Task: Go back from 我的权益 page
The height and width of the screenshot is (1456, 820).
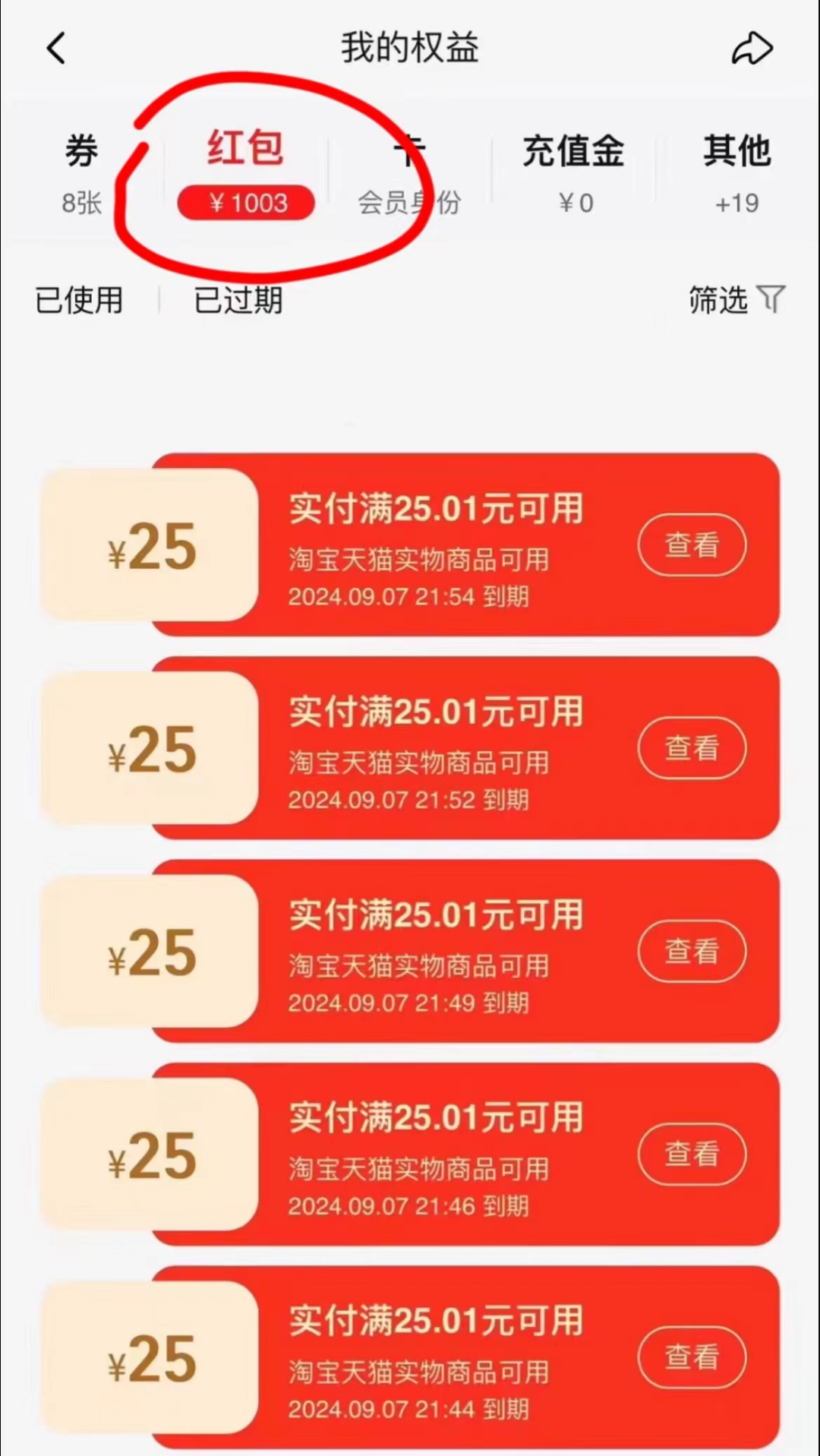Action: point(57,48)
